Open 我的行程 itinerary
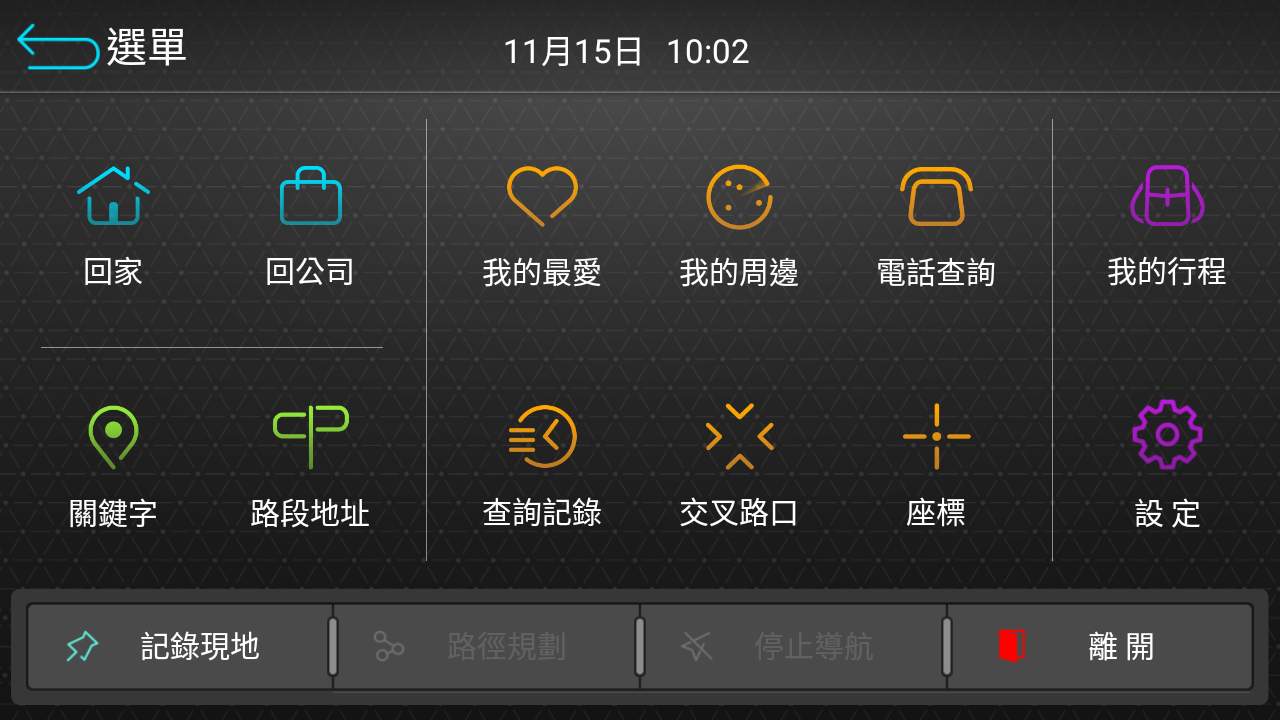 point(1166,225)
